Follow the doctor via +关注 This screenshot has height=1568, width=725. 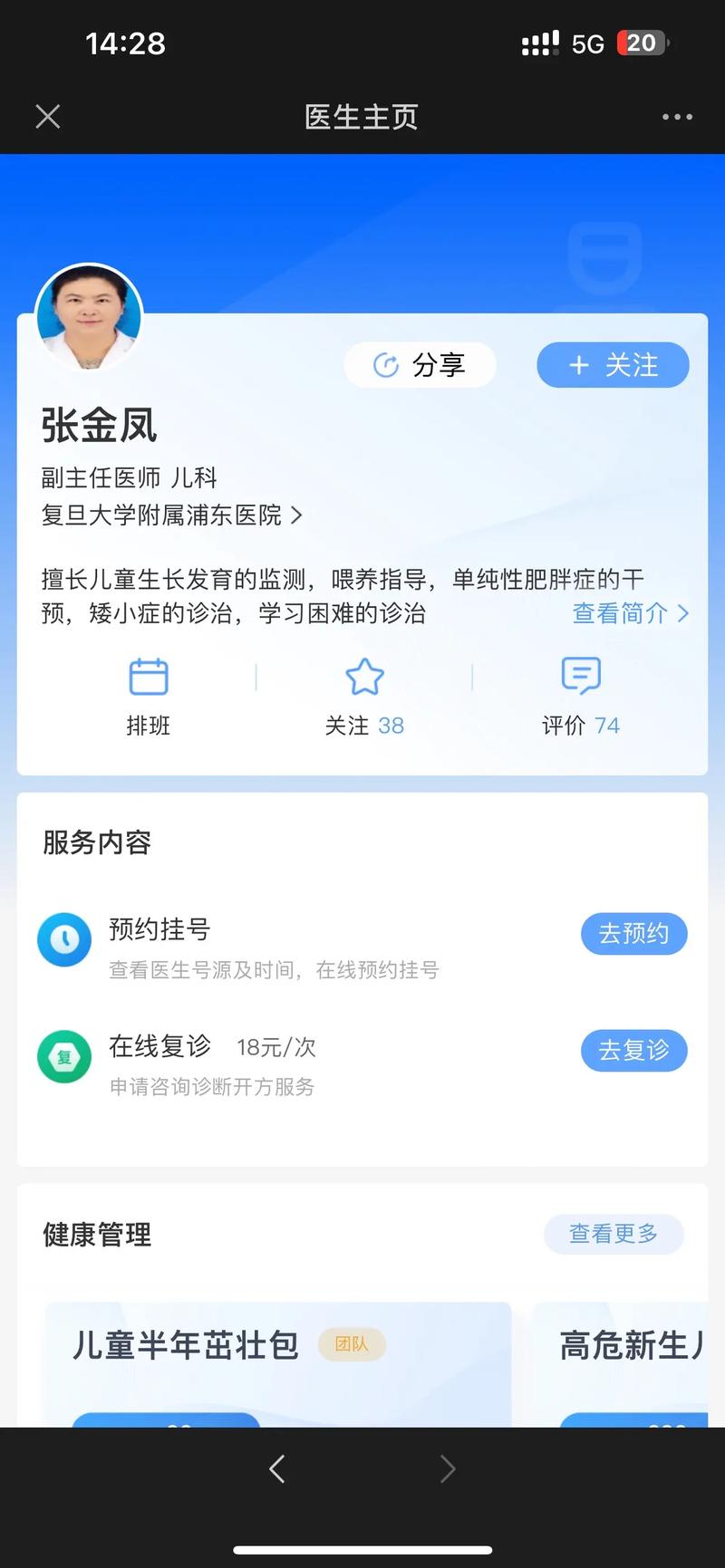(x=613, y=365)
